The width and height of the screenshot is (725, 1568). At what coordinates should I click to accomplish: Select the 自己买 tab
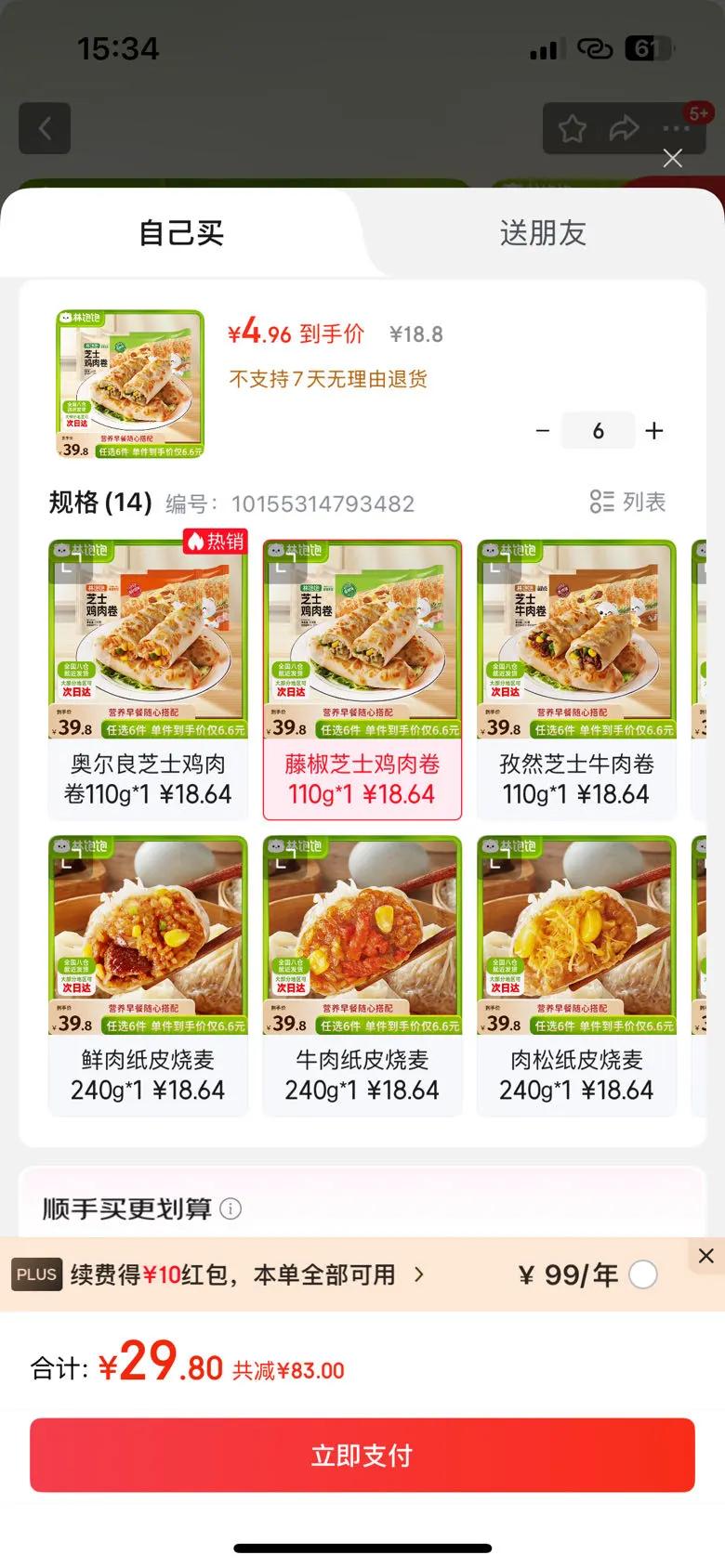[x=181, y=232]
